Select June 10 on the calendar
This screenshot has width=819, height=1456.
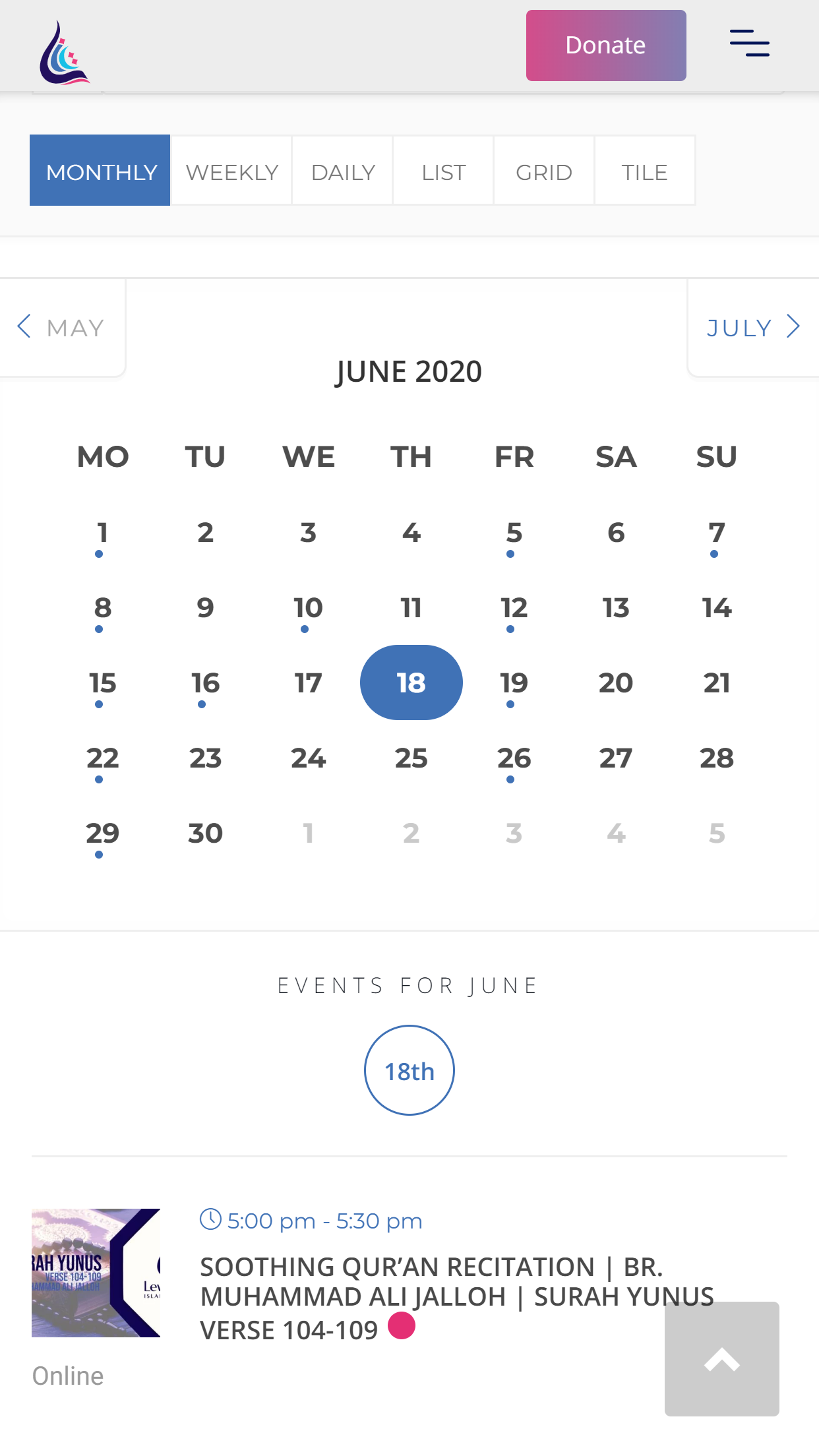click(x=308, y=608)
